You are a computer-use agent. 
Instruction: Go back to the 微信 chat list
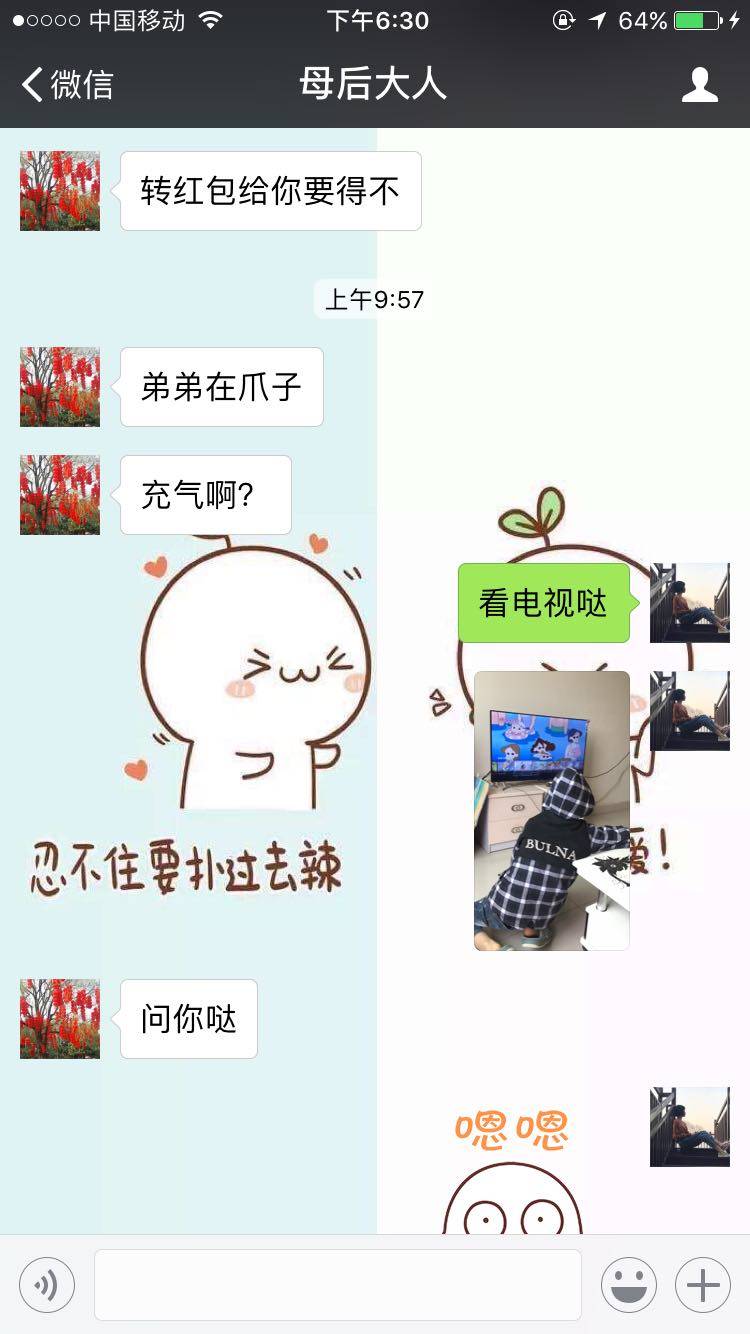68,85
